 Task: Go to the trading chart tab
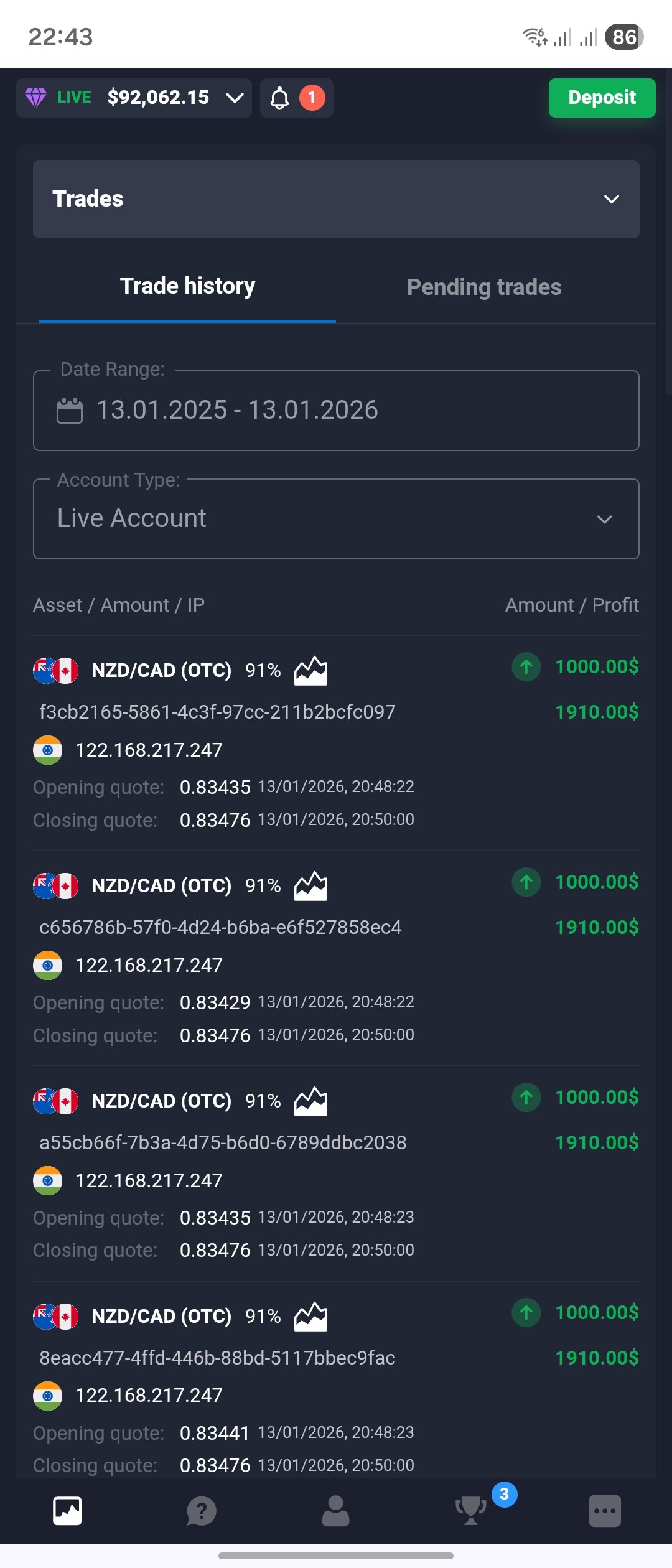click(x=67, y=1511)
